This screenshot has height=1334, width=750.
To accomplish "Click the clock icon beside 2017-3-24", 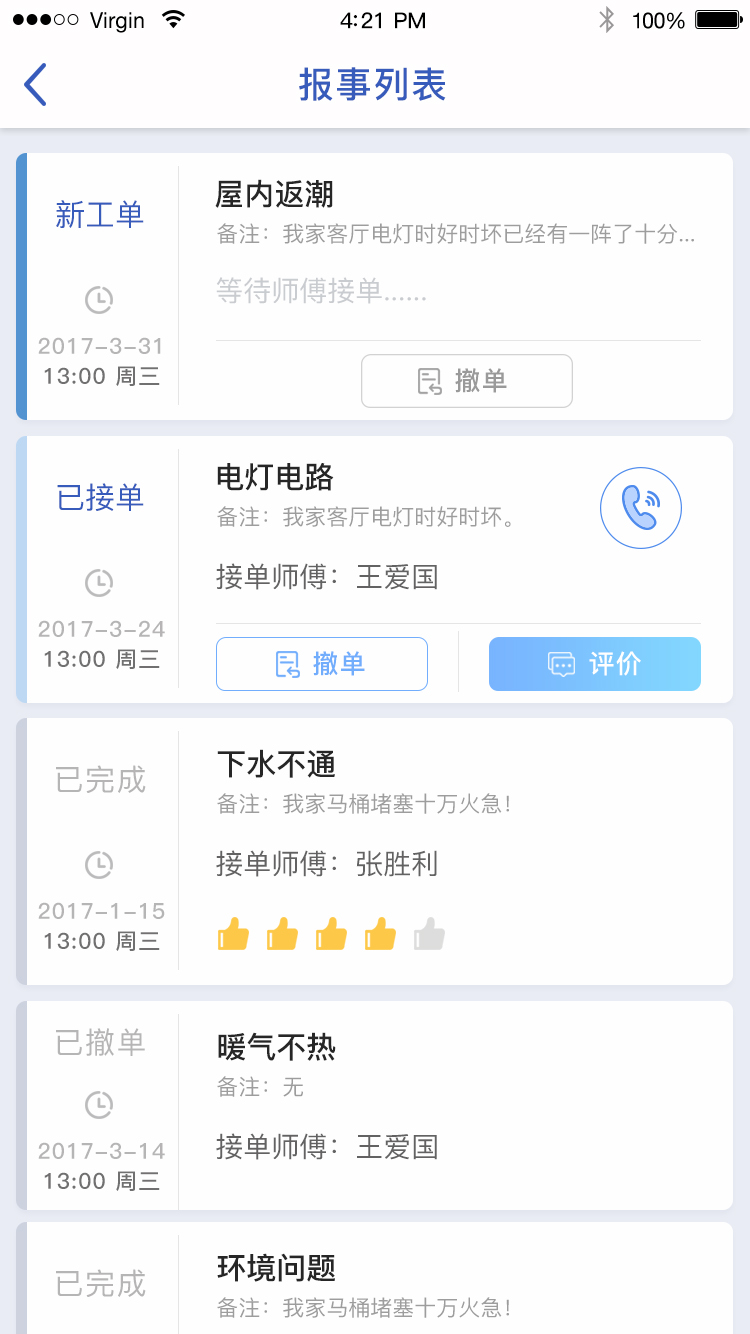I will (99, 582).
